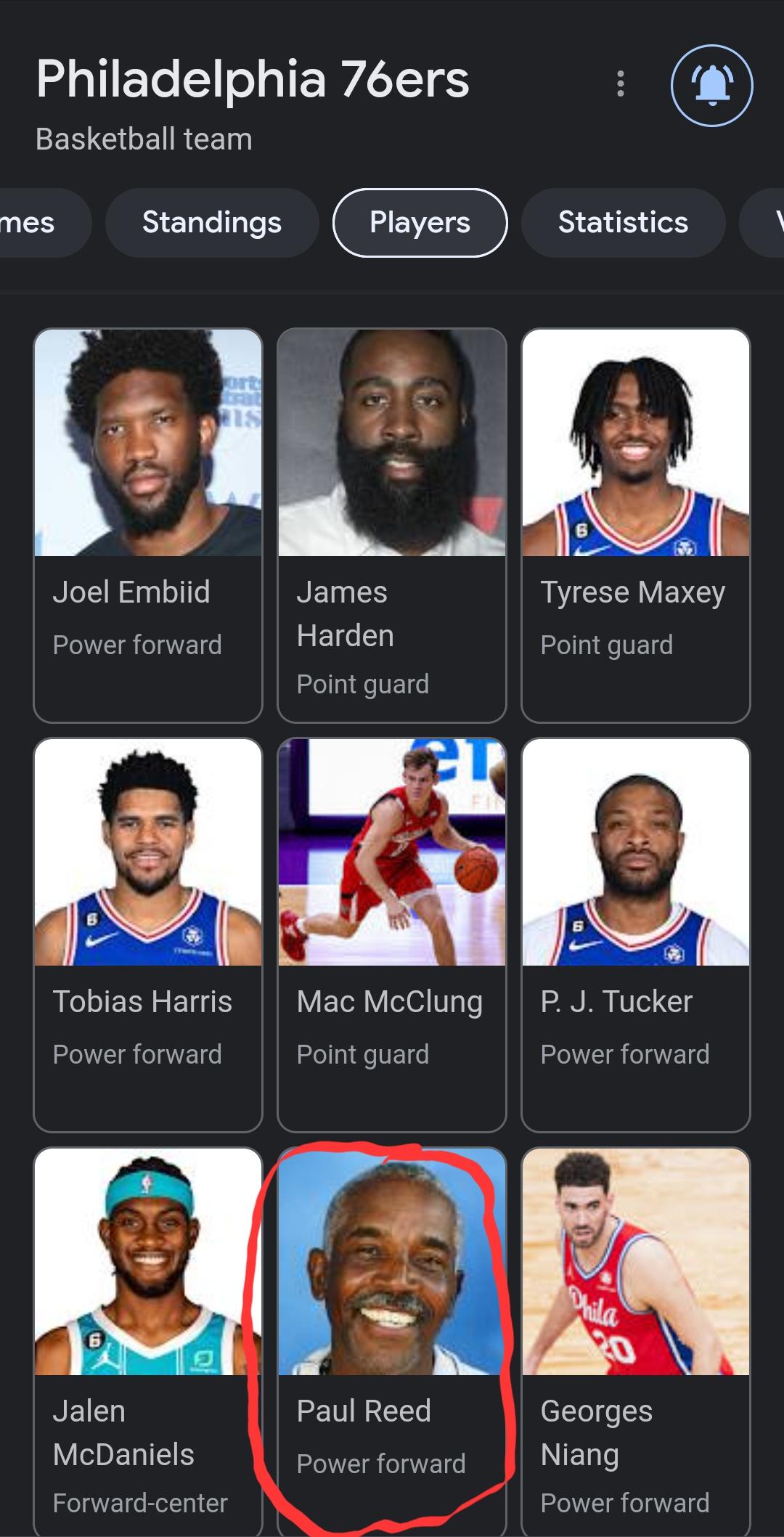The image size is (784, 1537).
Task: Open the three-dot overflow menu
Action: point(620,84)
